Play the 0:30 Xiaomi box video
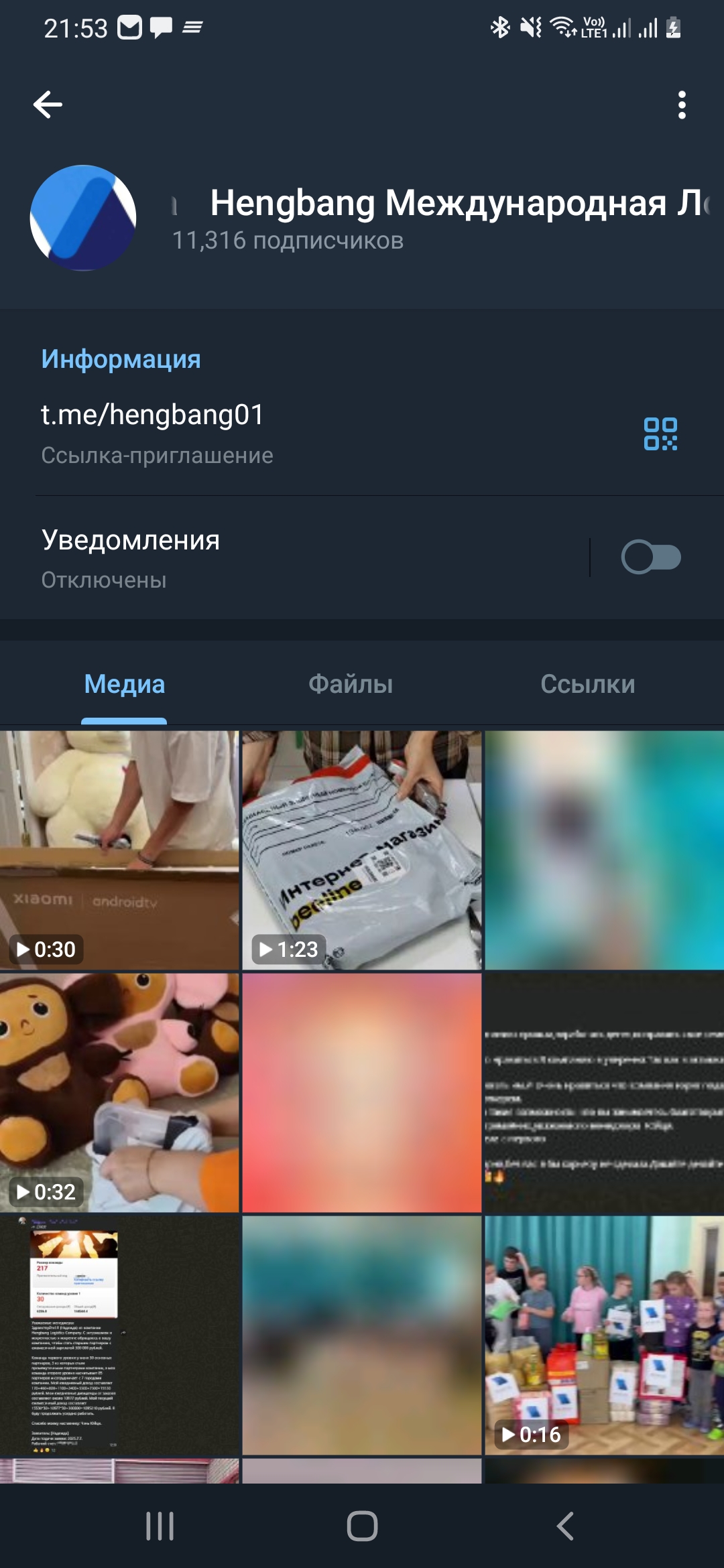724x1568 pixels. (119, 850)
